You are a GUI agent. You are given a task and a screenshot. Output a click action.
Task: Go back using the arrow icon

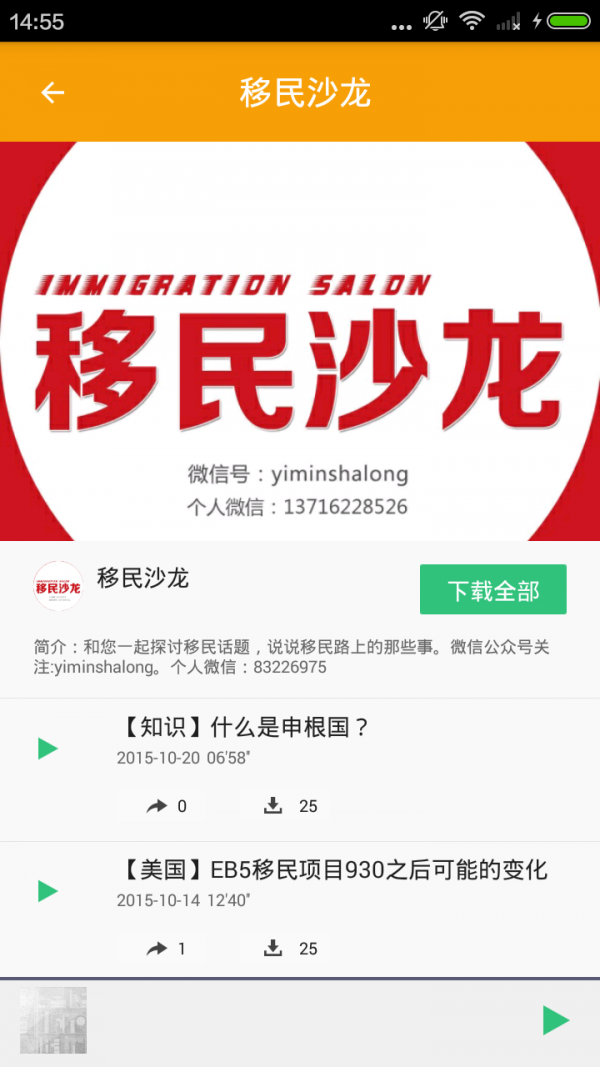click(52, 93)
